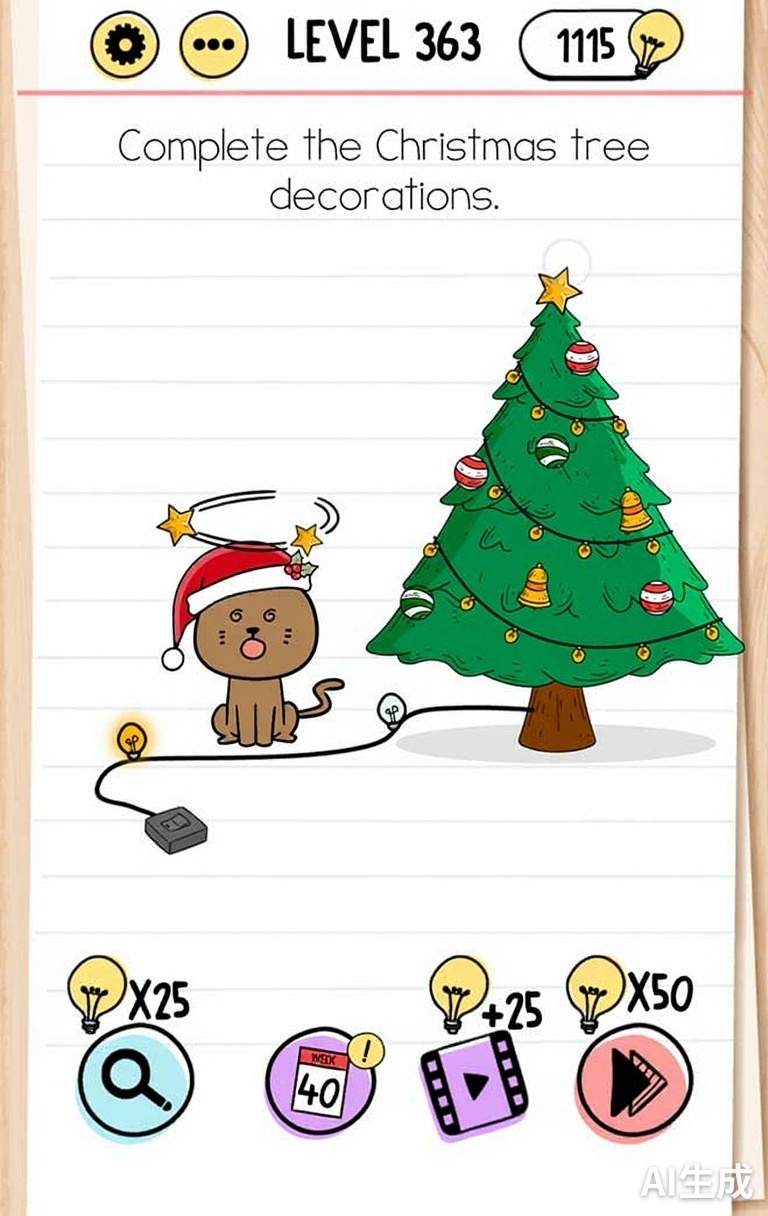Open the settings gear
The width and height of the screenshot is (768, 1216).
(125, 44)
